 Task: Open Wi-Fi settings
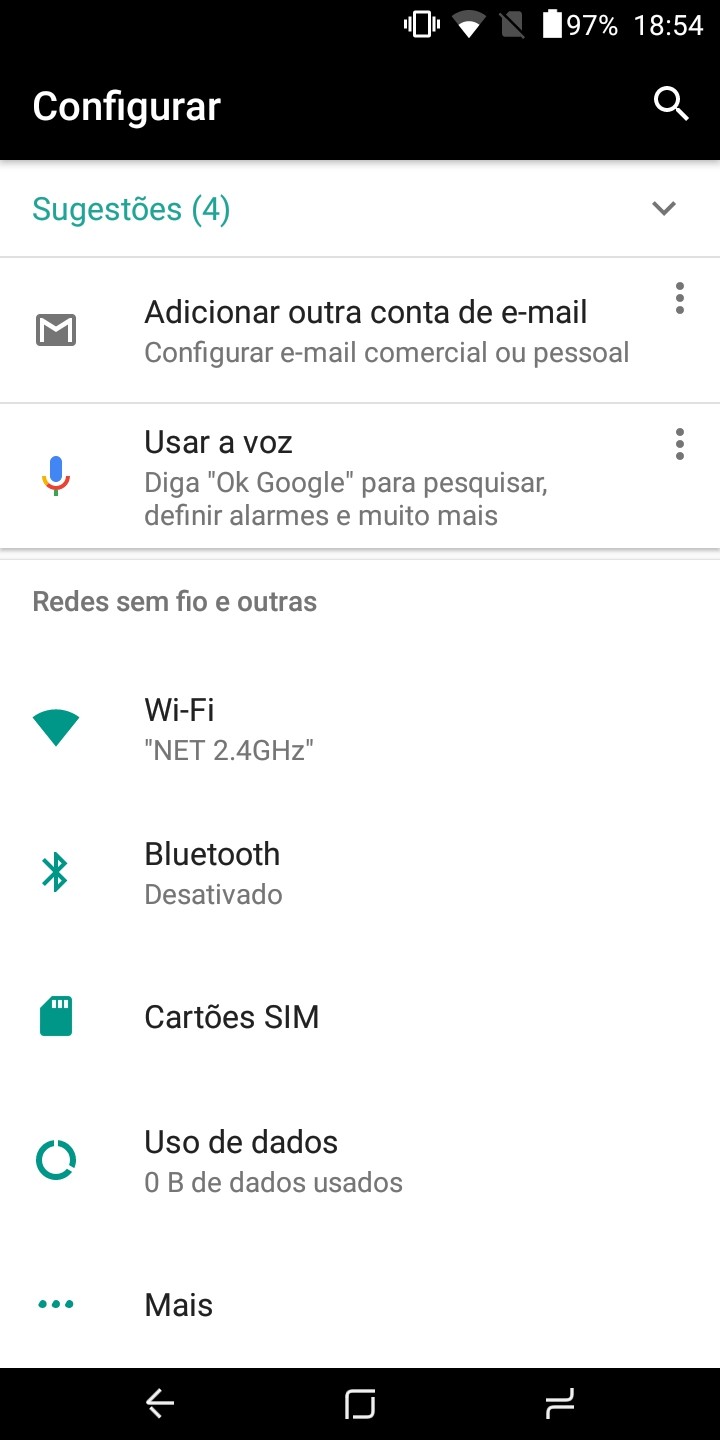[x=360, y=728]
